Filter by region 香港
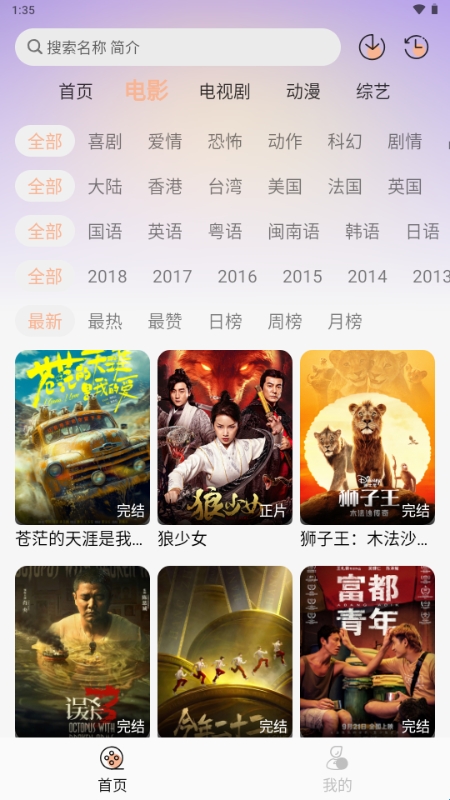 click(165, 186)
